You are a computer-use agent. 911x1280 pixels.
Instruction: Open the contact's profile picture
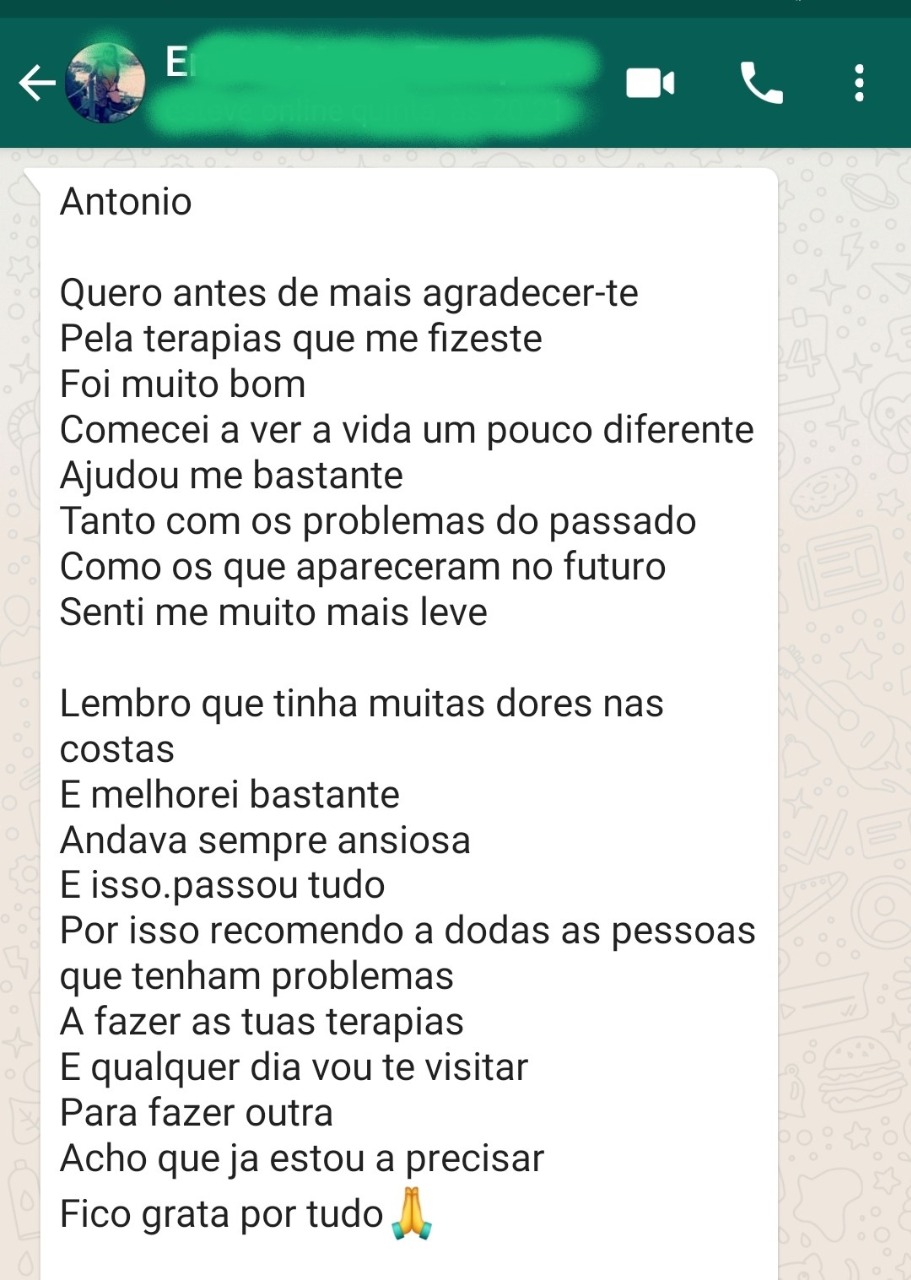coord(105,85)
